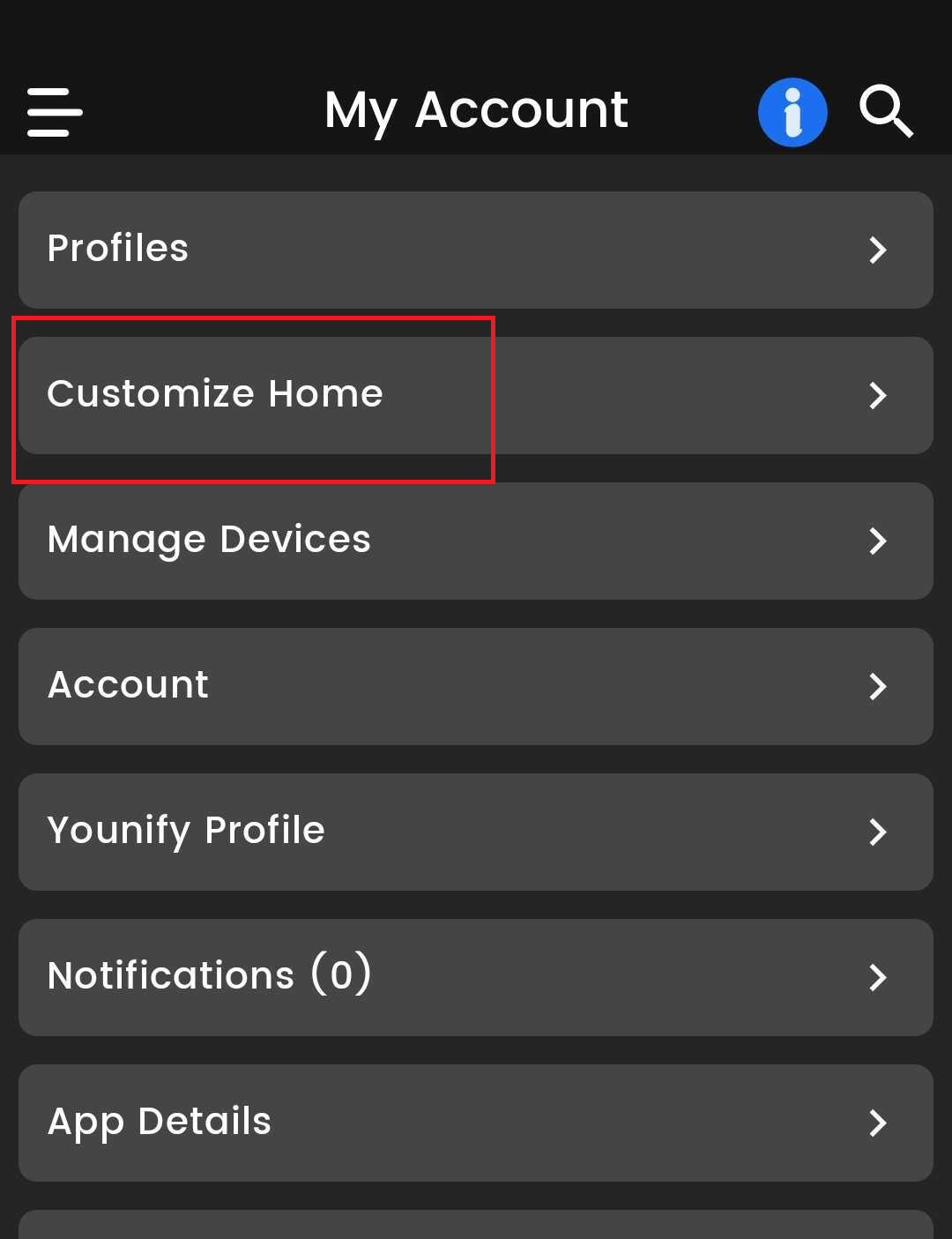
Task: Open the hamburger drawer menu
Action: click(55, 112)
